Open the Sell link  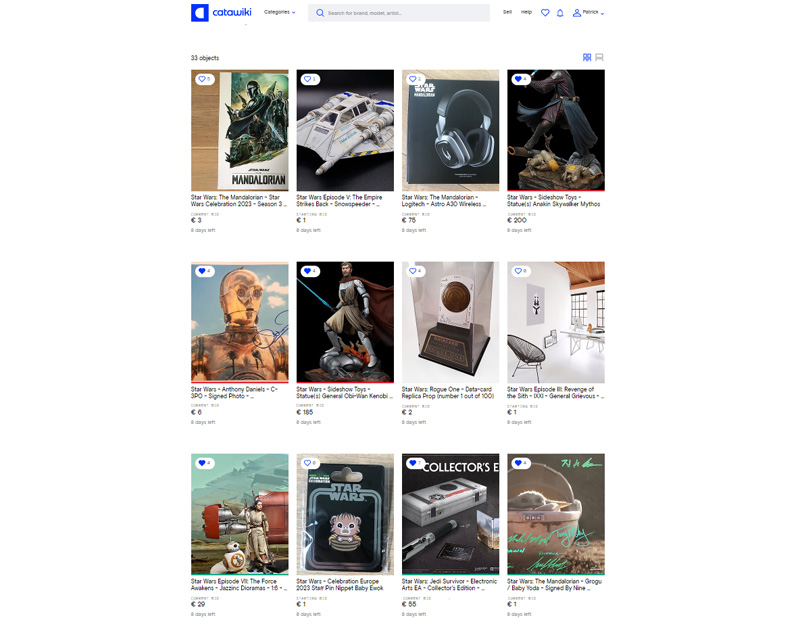(507, 12)
